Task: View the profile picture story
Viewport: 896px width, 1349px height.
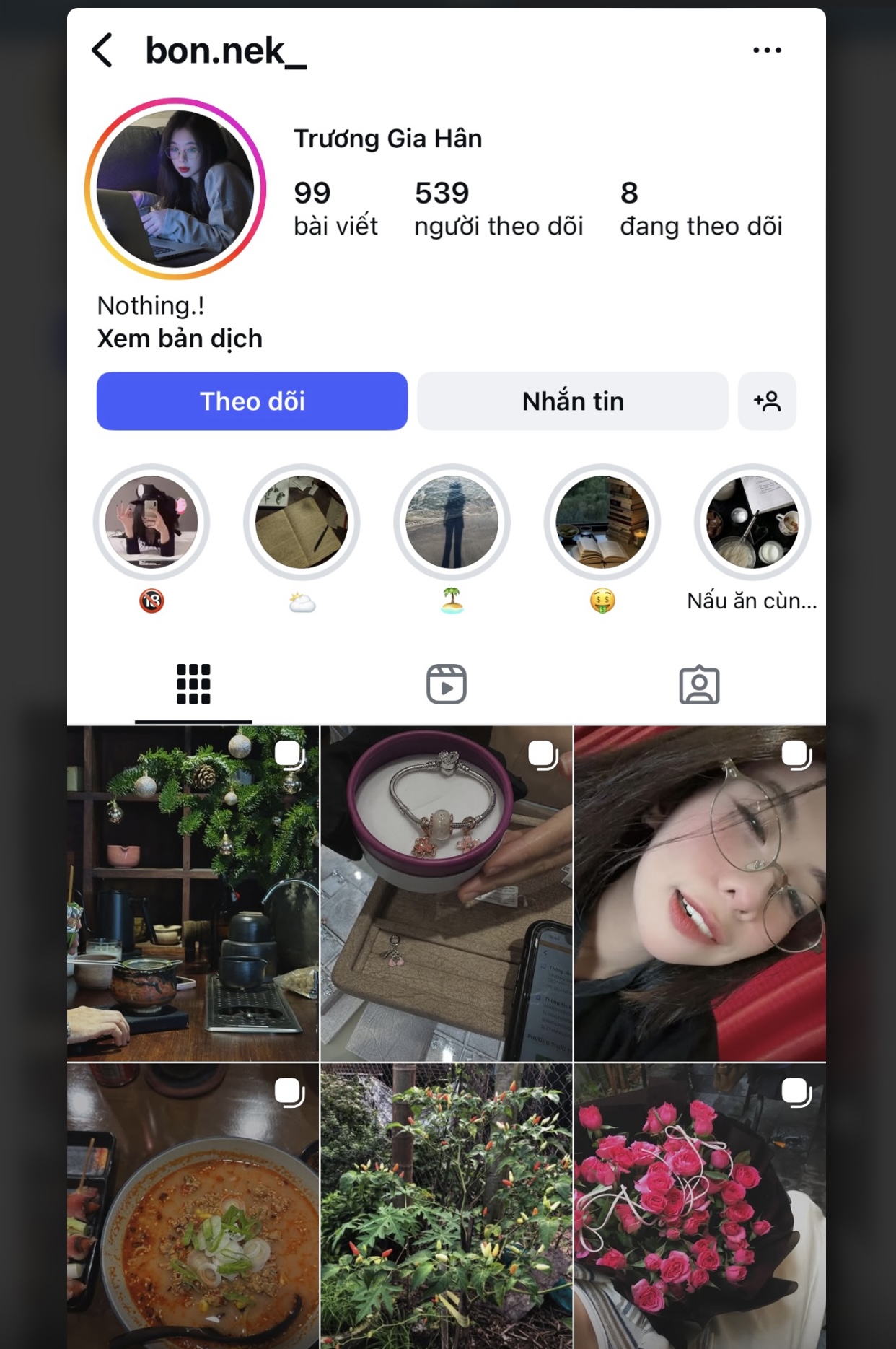Action: (x=175, y=189)
